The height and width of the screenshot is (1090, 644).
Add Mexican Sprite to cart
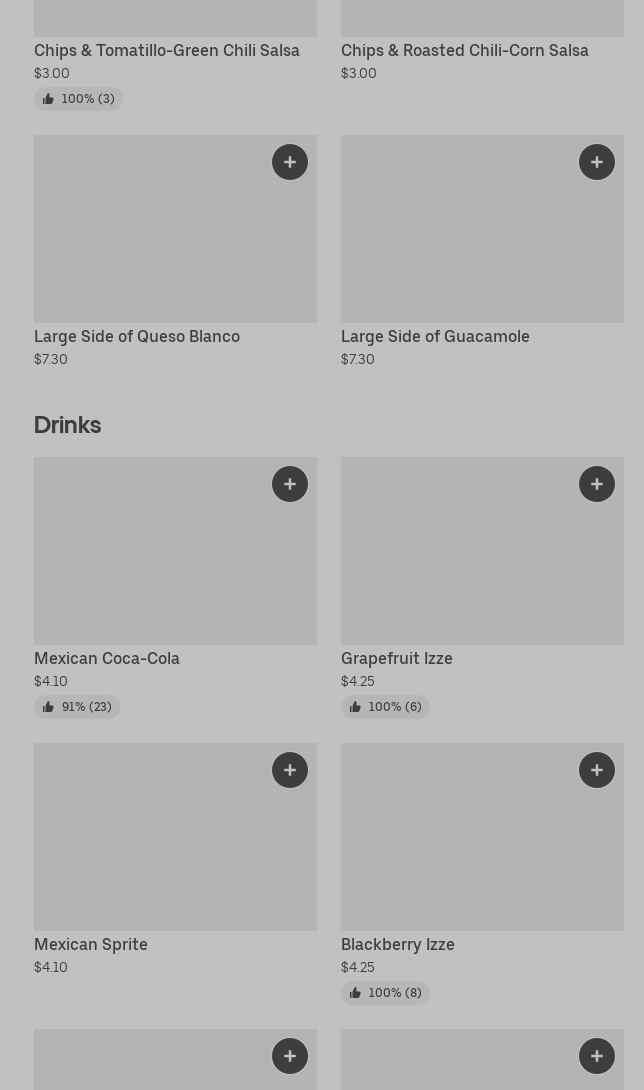point(290,770)
